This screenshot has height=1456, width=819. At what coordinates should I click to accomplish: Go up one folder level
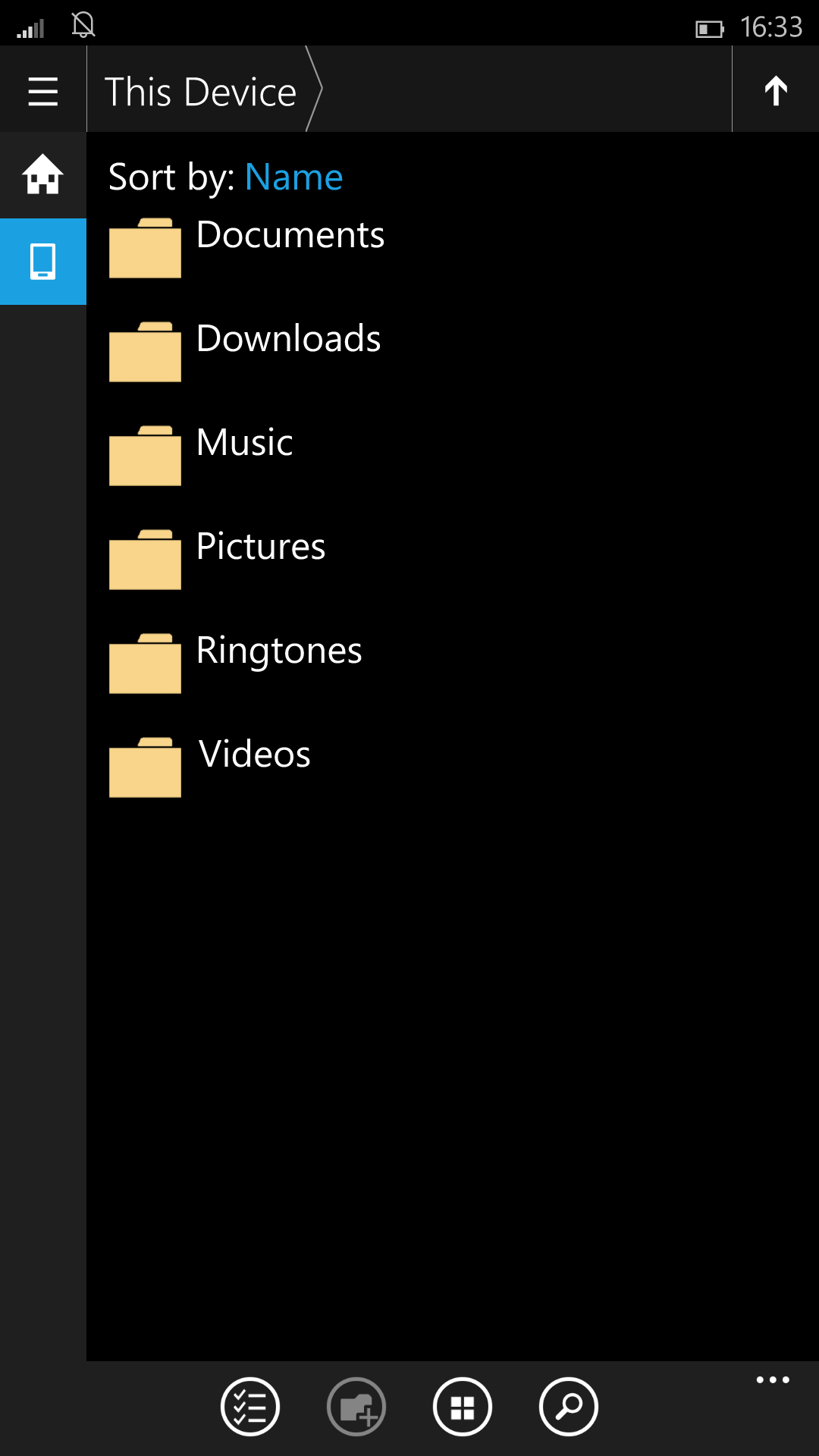776,91
